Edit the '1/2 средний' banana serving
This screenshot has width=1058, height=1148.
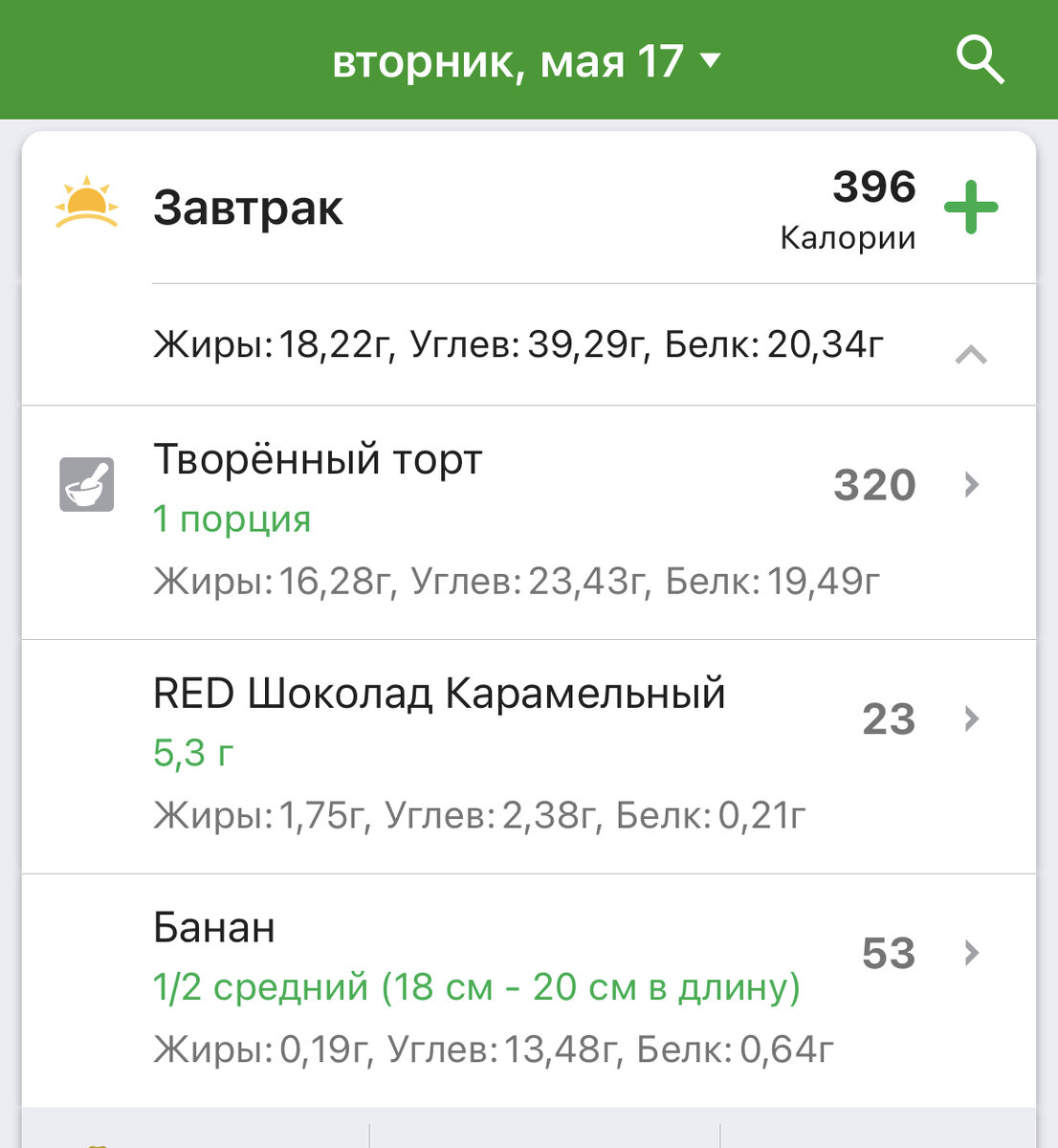476,985
